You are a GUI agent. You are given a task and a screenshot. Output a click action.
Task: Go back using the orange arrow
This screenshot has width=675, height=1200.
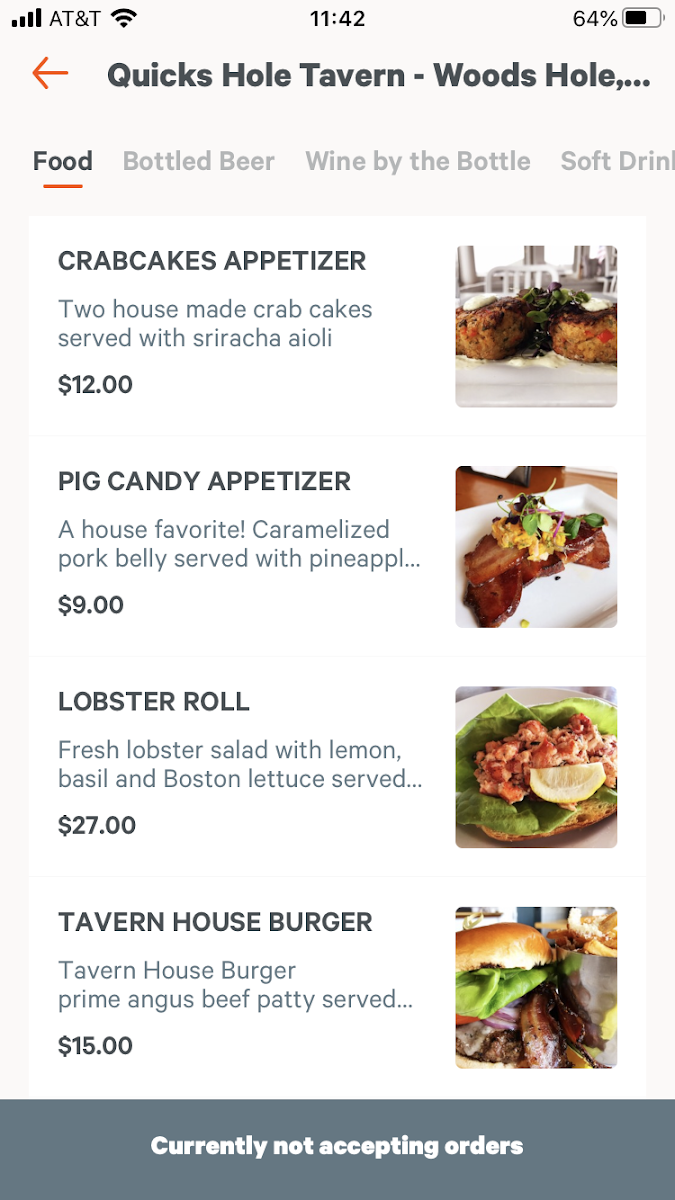coord(50,74)
